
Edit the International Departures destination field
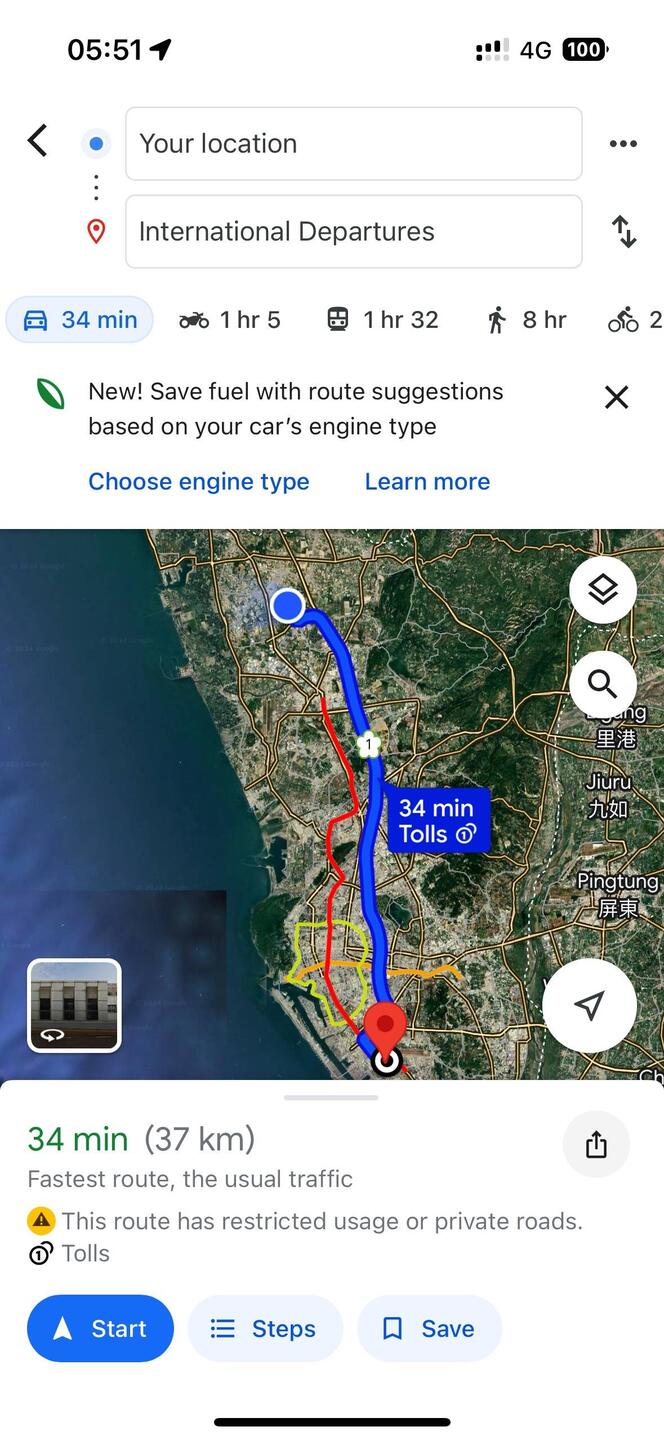coord(353,232)
